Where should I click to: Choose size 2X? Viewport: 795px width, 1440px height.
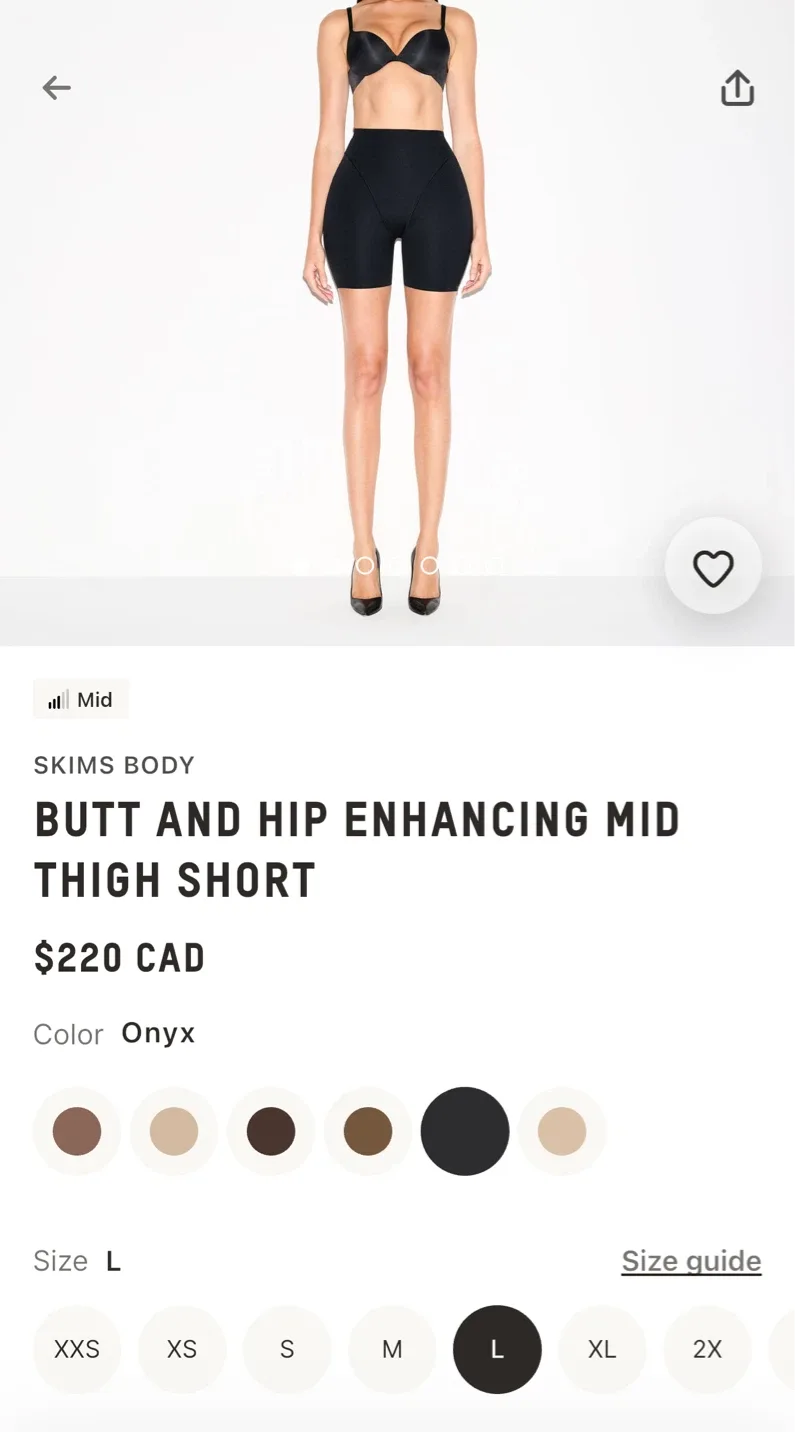(707, 1349)
